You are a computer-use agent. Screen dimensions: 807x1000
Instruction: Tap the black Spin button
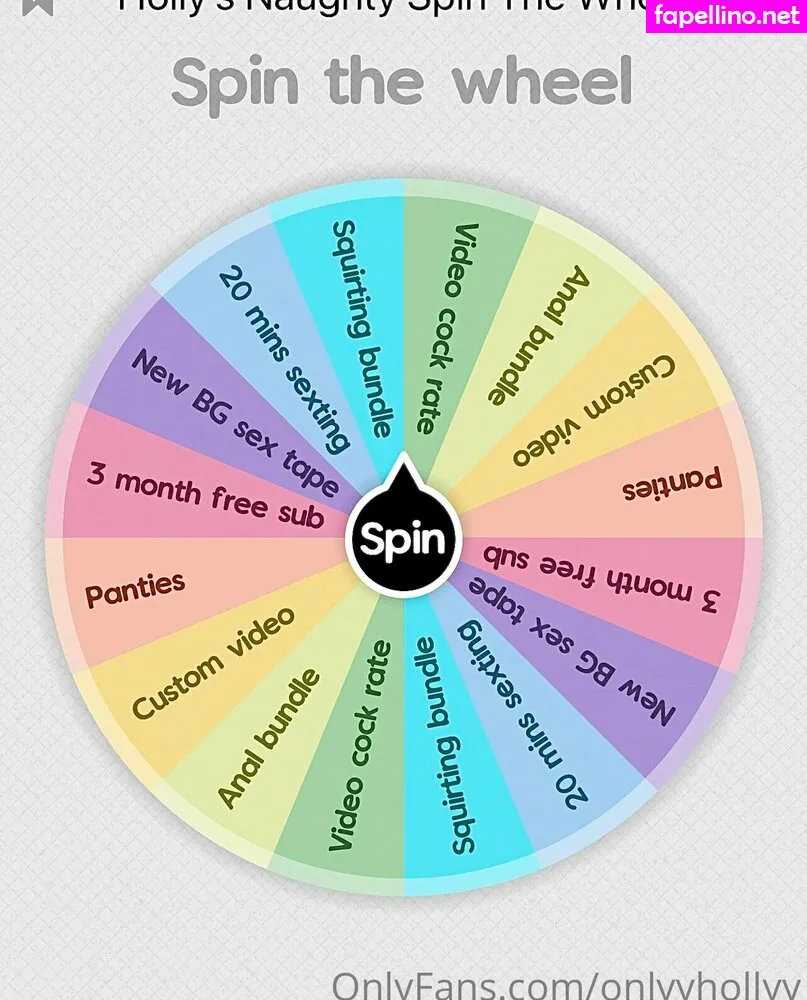point(402,540)
